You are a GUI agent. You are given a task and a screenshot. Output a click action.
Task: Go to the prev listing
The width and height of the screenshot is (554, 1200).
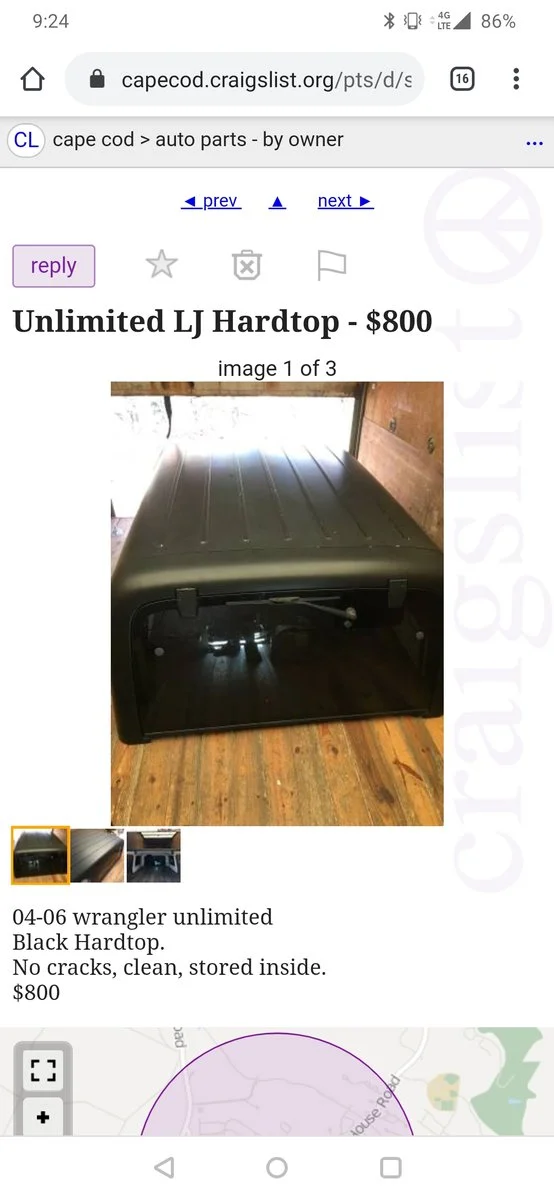pyautogui.click(x=210, y=201)
